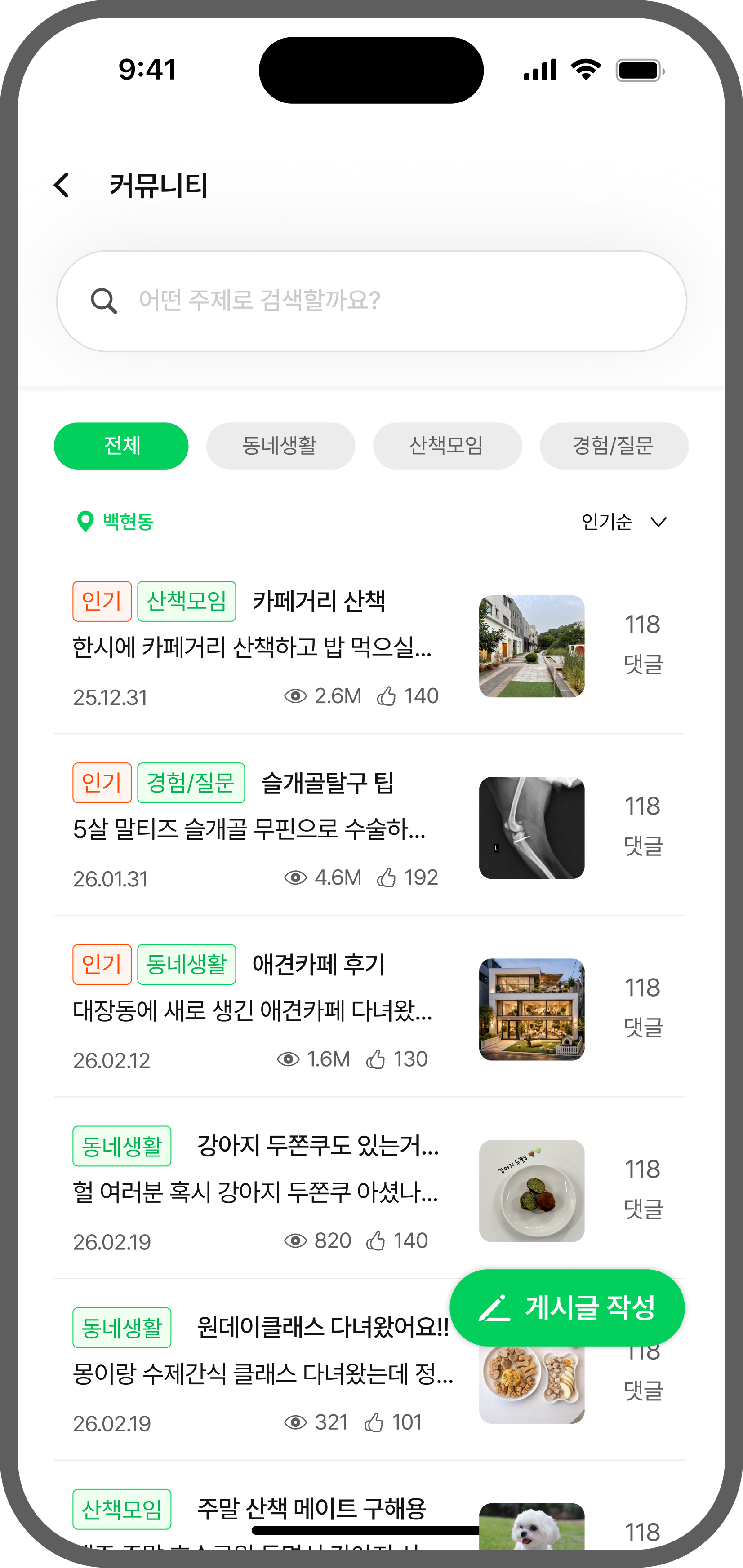Image resolution: width=743 pixels, height=1568 pixels.
Task: Open the 주말 산책 메이트 구해용 post
Action: (x=311, y=1508)
